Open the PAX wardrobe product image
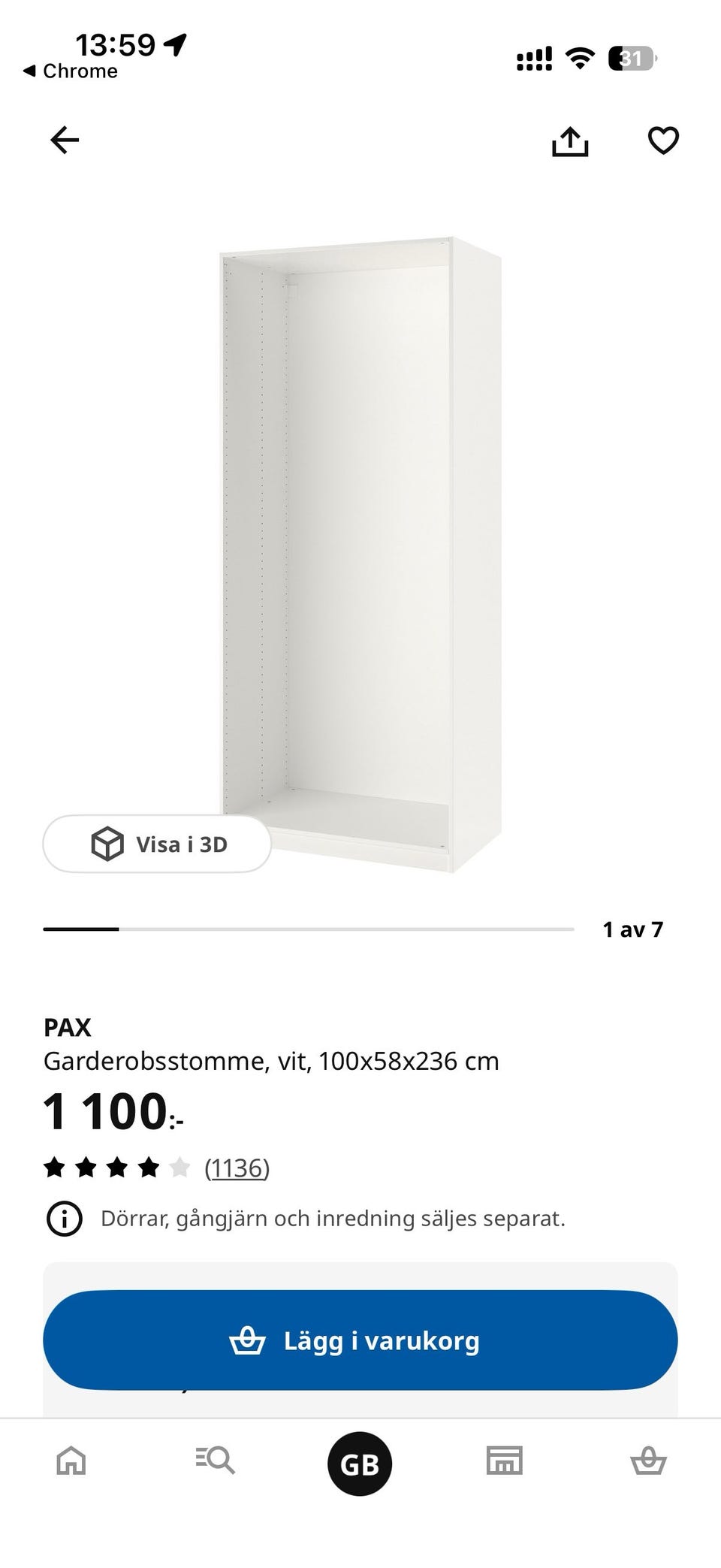721x1568 pixels. click(x=360, y=554)
